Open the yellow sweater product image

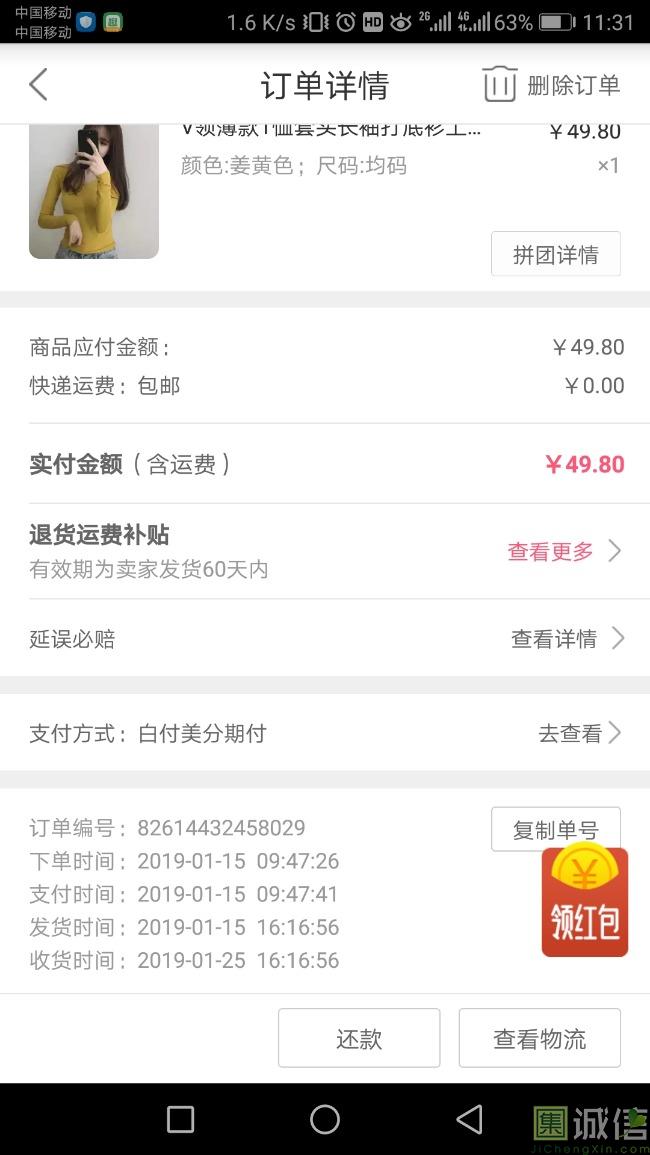[94, 191]
